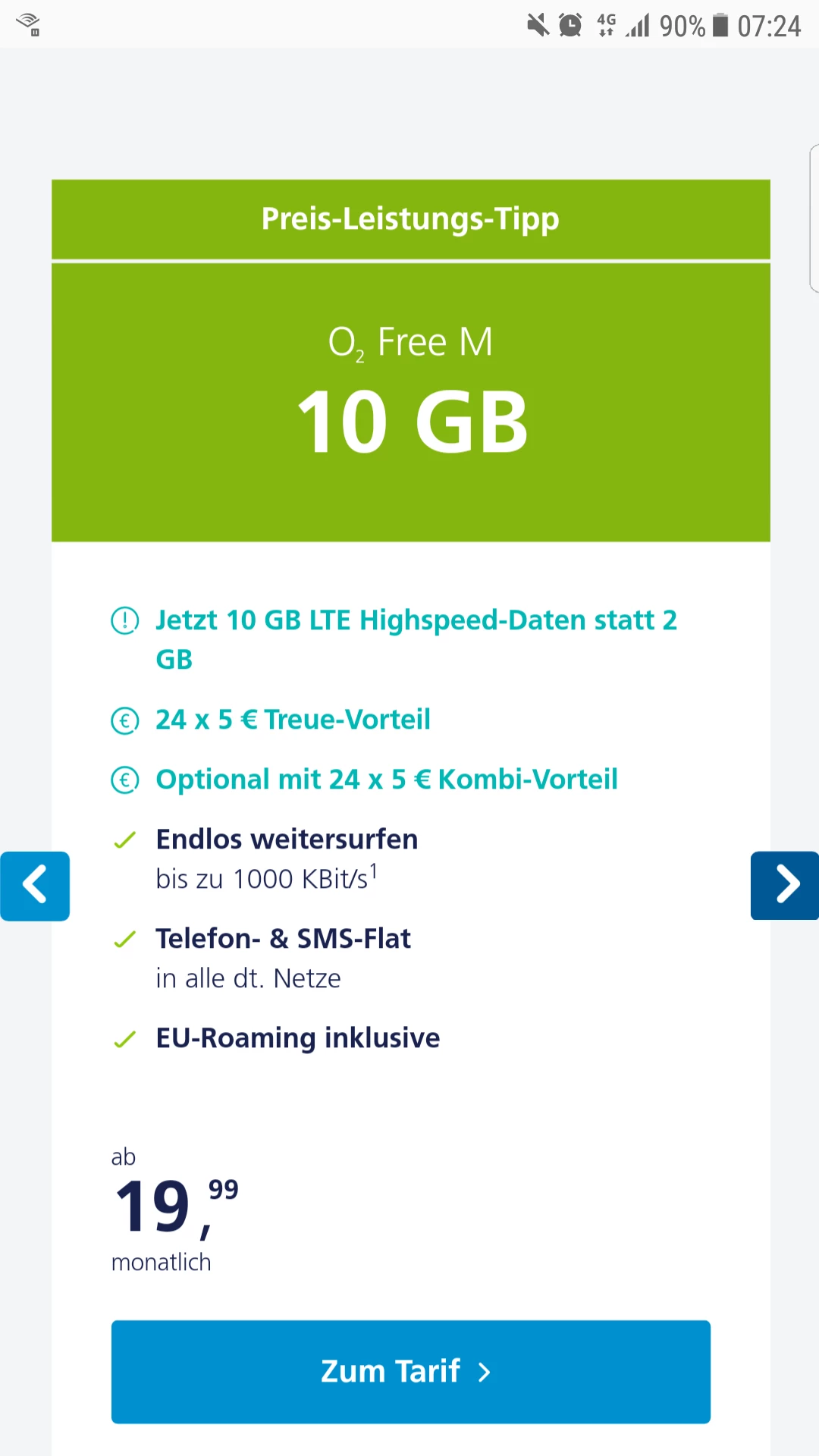
Task: Go to the previous tariff card
Action: tap(35, 886)
